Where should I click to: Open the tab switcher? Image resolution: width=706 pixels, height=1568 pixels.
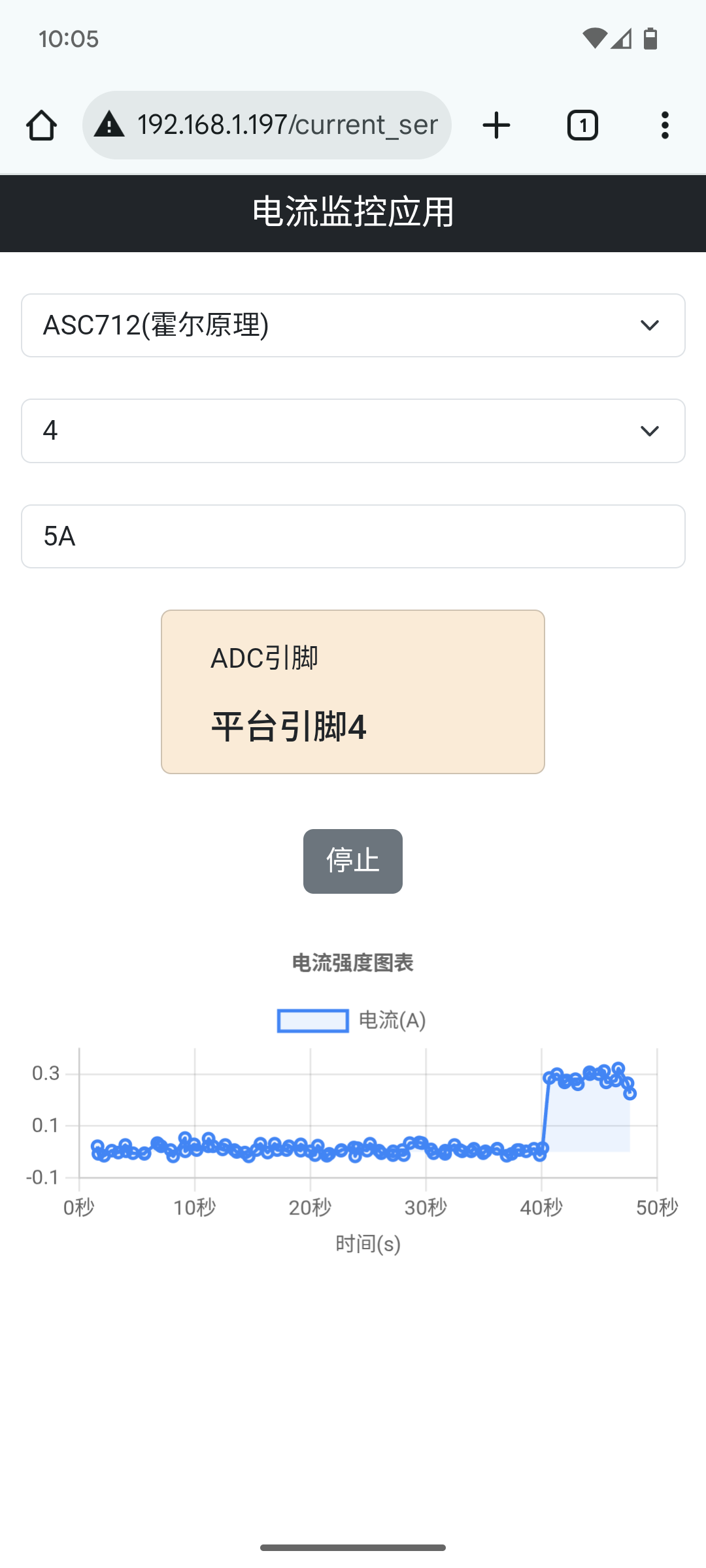tap(582, 125)
